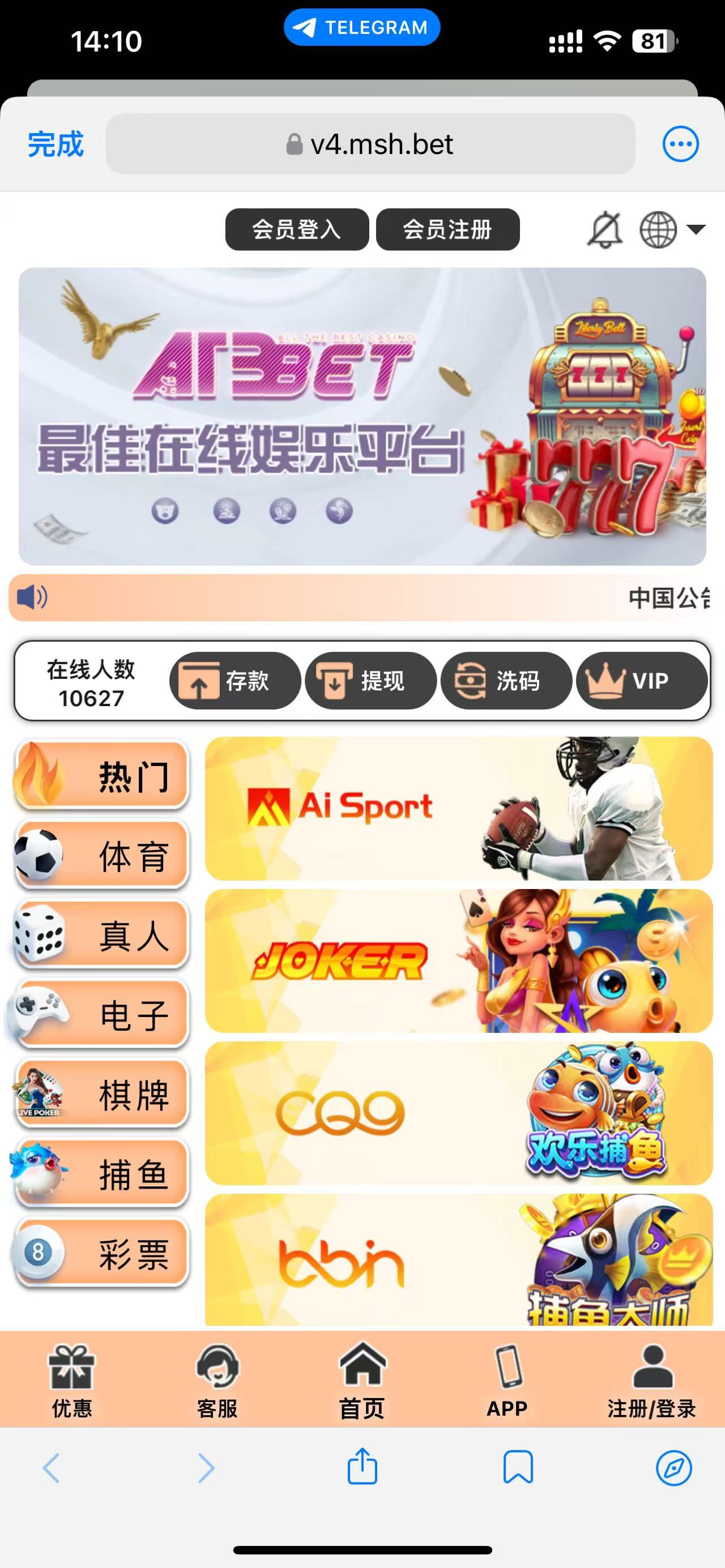Image resolution: width=725 pixels, height=1568 pixels.
Task: Select the 体育 sports category
Action: click(x=101, y=855)
